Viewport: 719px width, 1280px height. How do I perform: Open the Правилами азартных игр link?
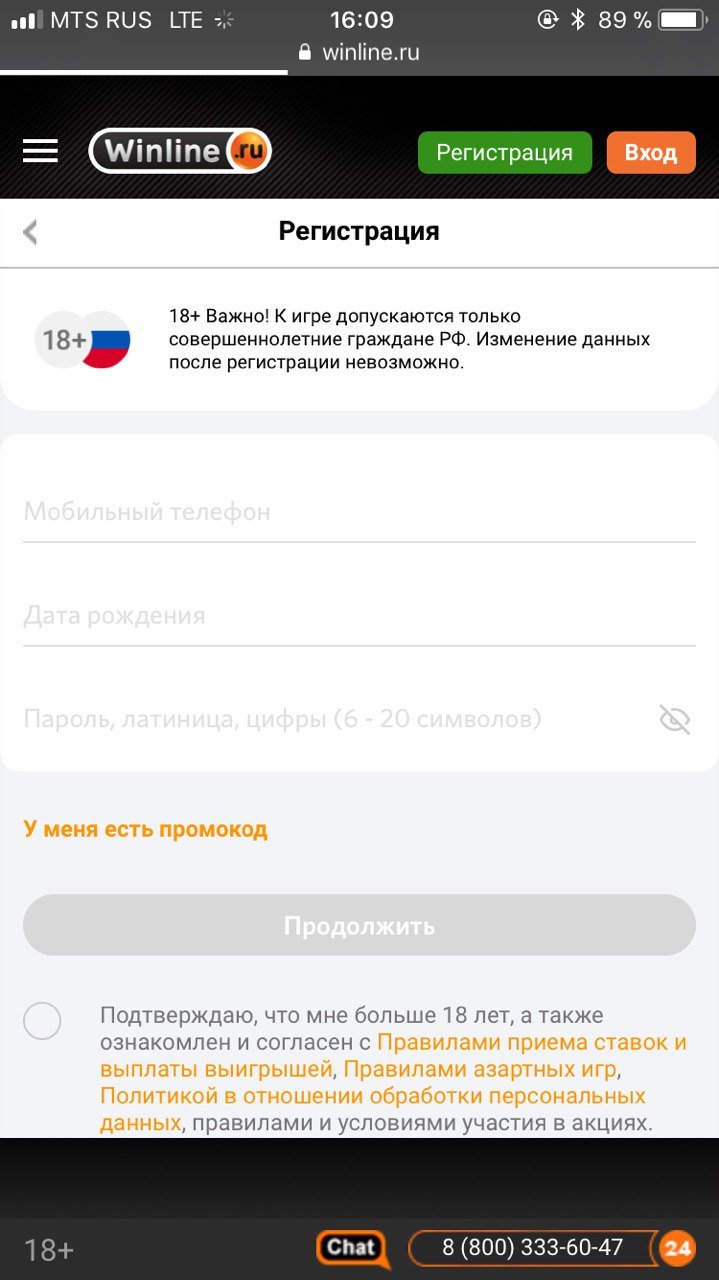pyautogui.click(x=480, y=1070)
